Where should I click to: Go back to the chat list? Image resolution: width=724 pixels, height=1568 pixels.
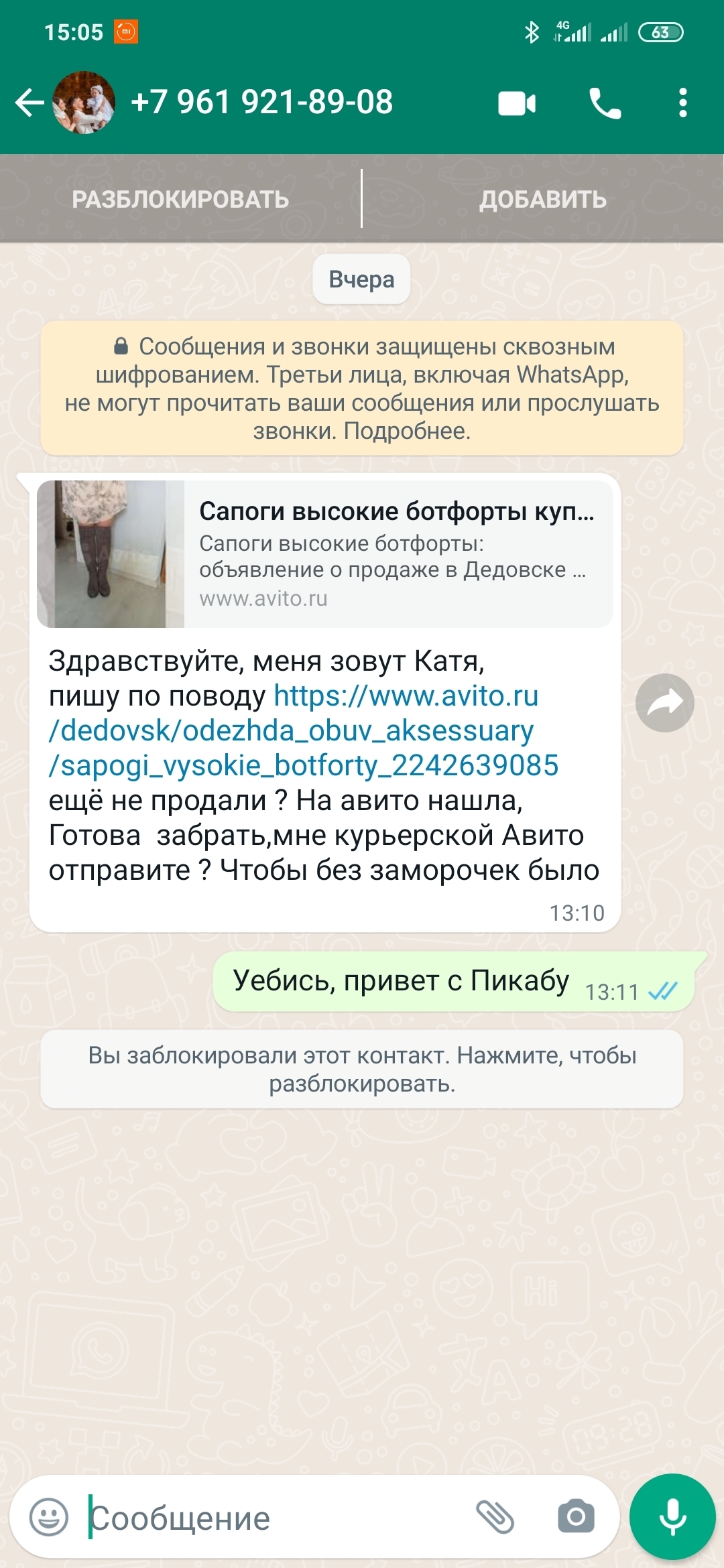tap(29, 103)
